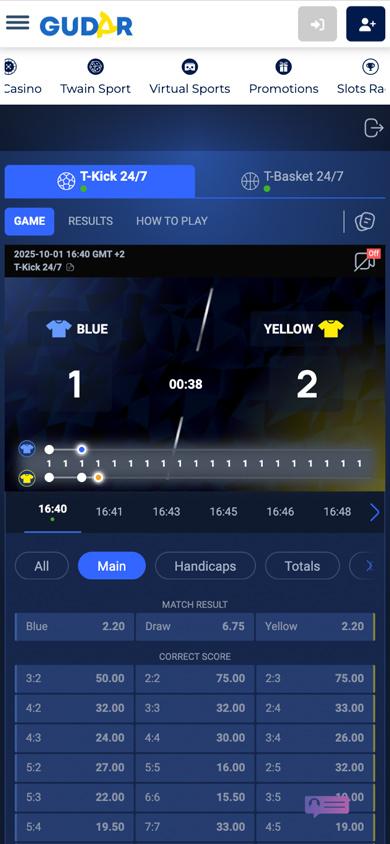Tap the register account icon
The image size is (390, 844).
365,24
